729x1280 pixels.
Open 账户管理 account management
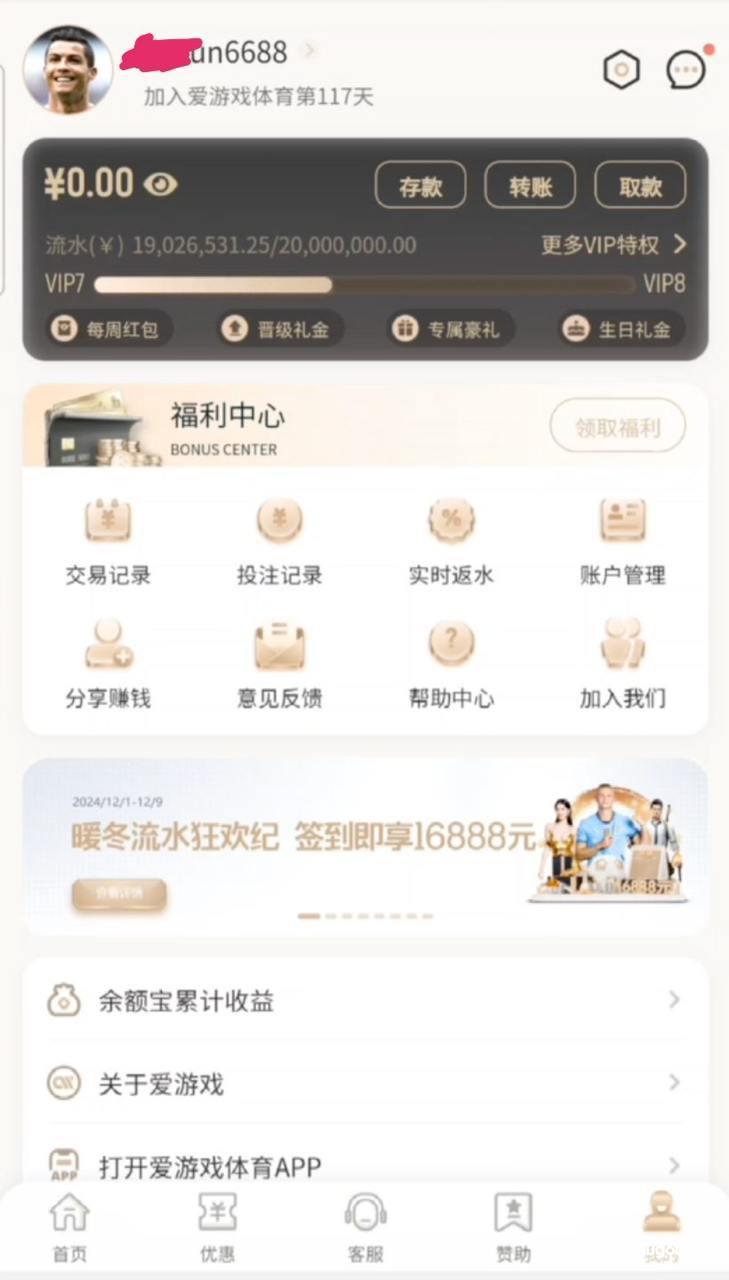click(x=622, y=541)
